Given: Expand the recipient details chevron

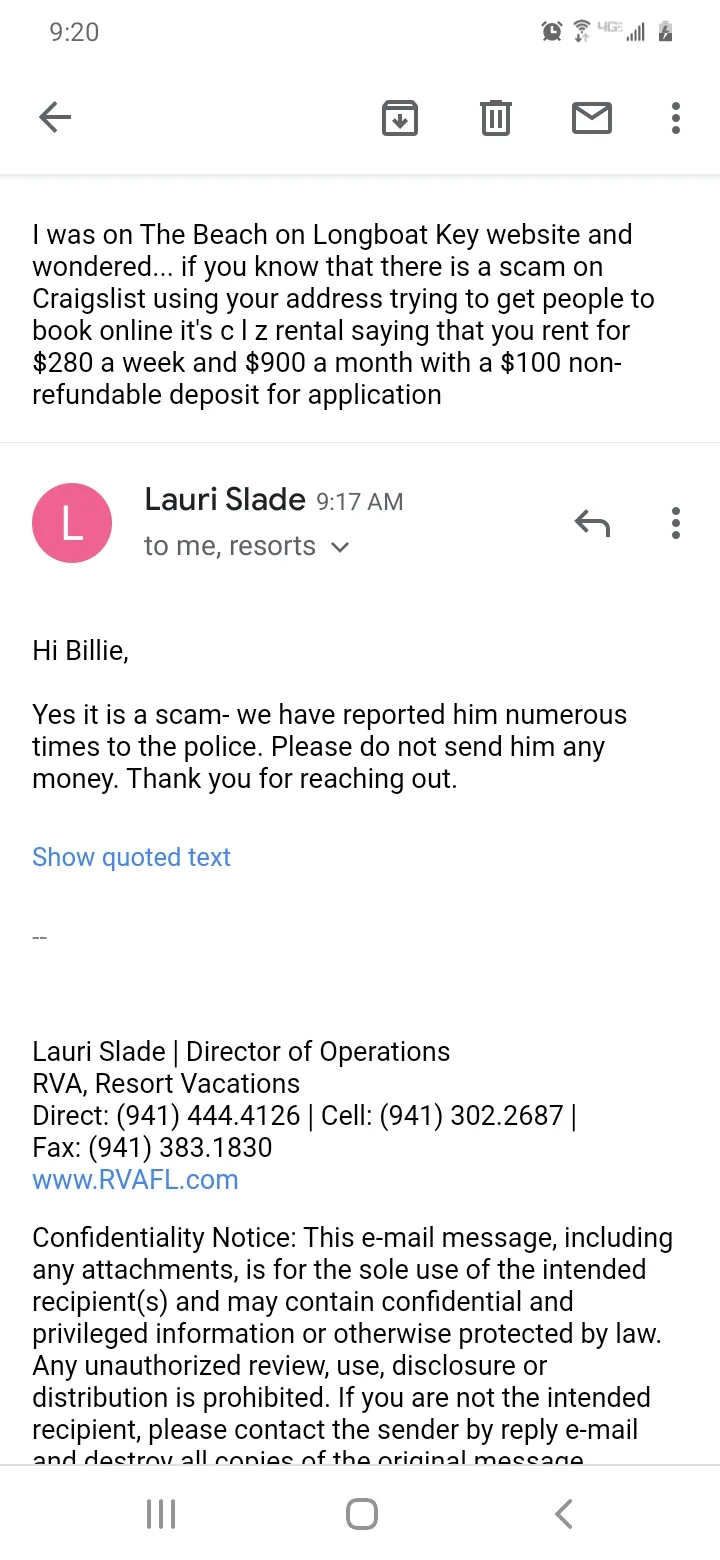Looking at the screenshot, I should coord(340,547).
